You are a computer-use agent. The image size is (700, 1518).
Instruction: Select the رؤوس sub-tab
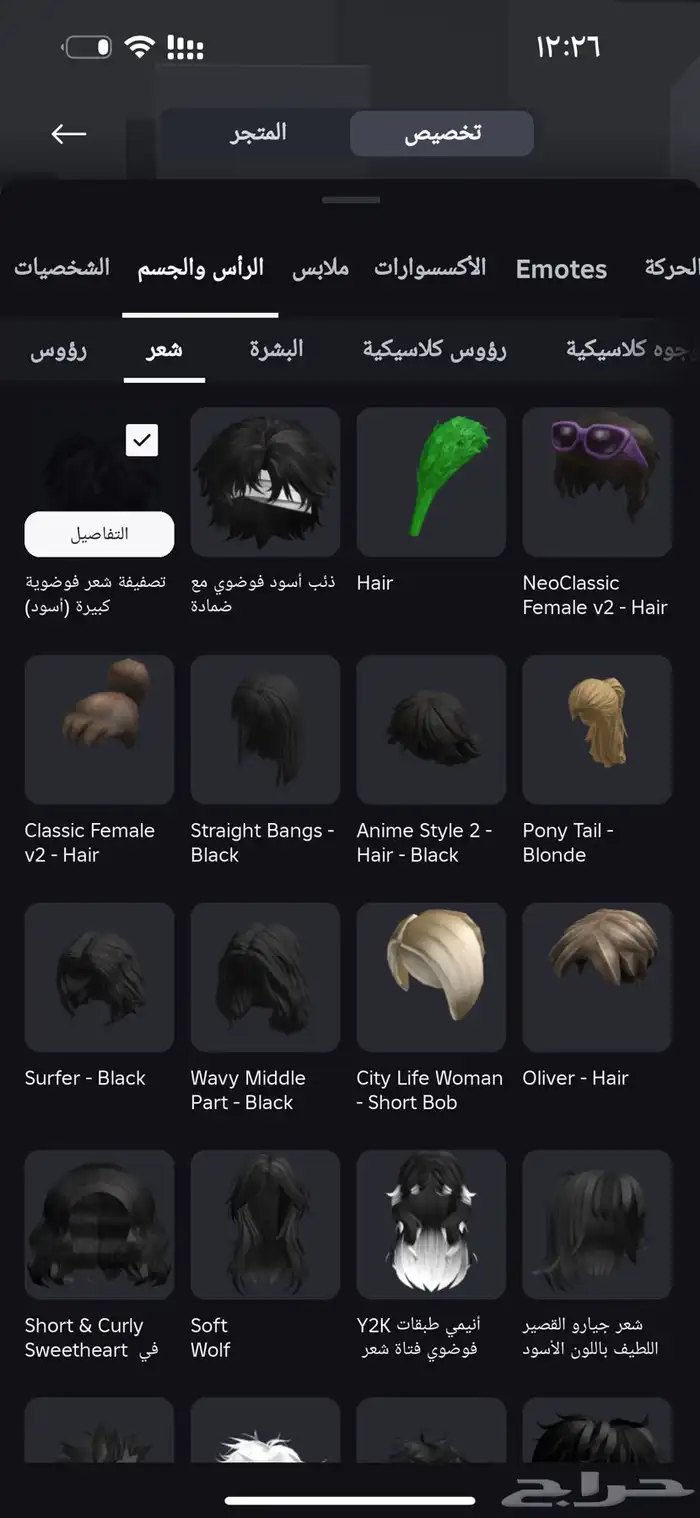point(58,350)
